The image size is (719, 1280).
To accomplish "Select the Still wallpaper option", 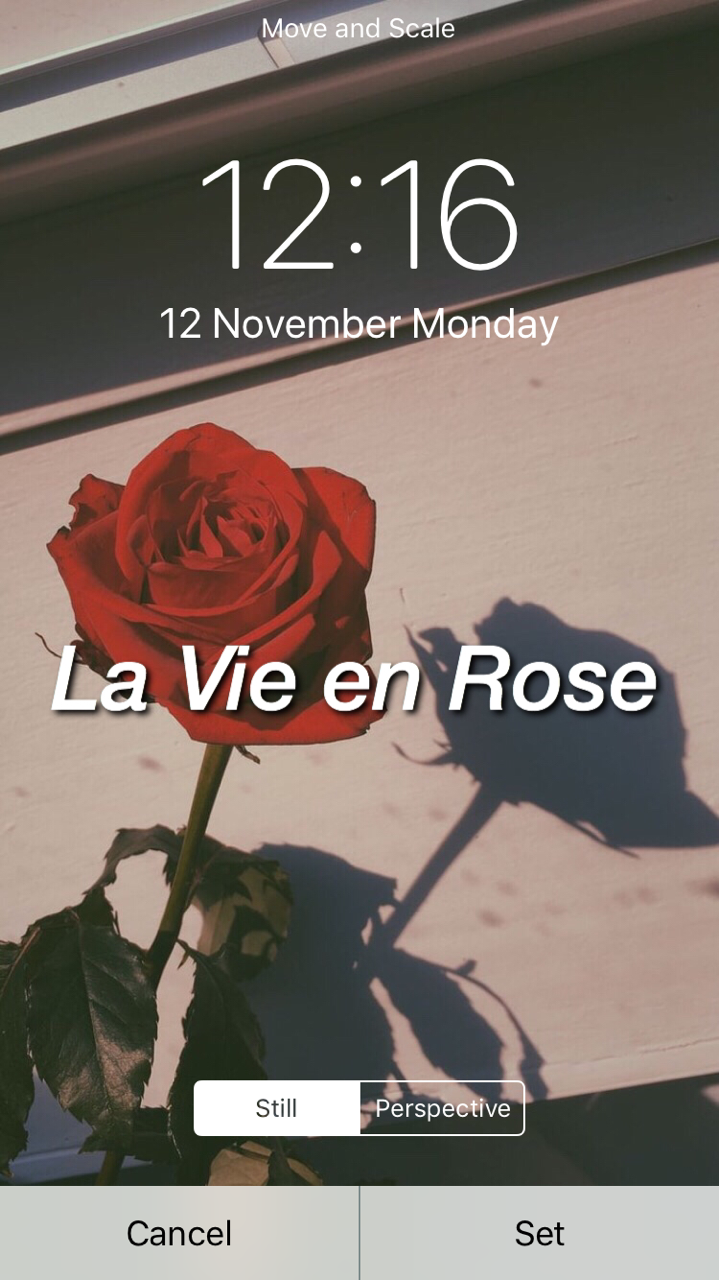I will (x=276, y=1108).
